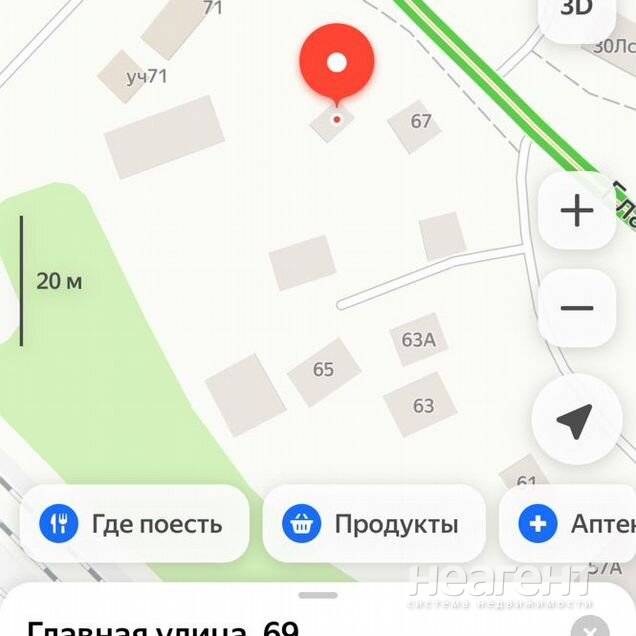This screenshot has width=636, height=636.
Task: Zoom out with the minus button
Action: coord(577,308)
